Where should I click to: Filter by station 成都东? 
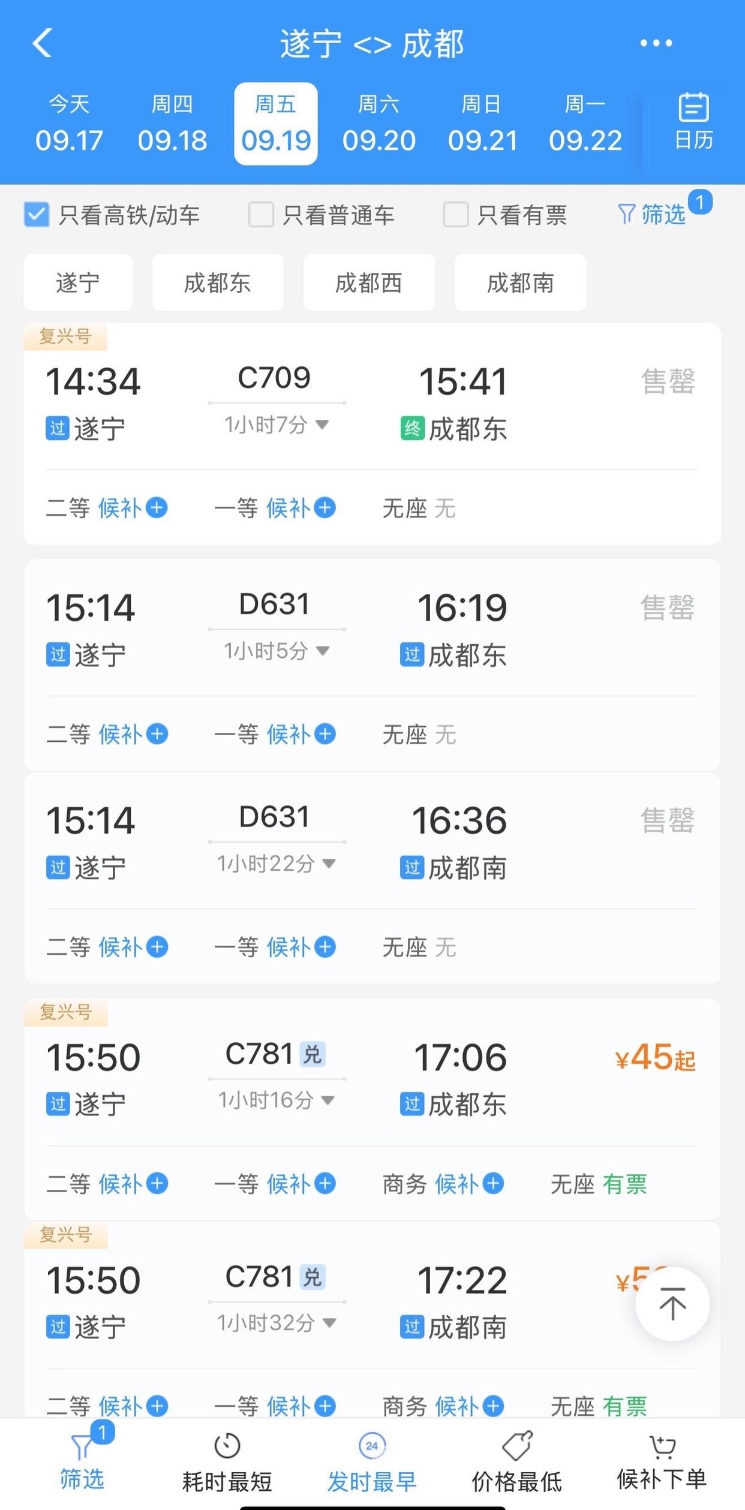click(217, 283)
